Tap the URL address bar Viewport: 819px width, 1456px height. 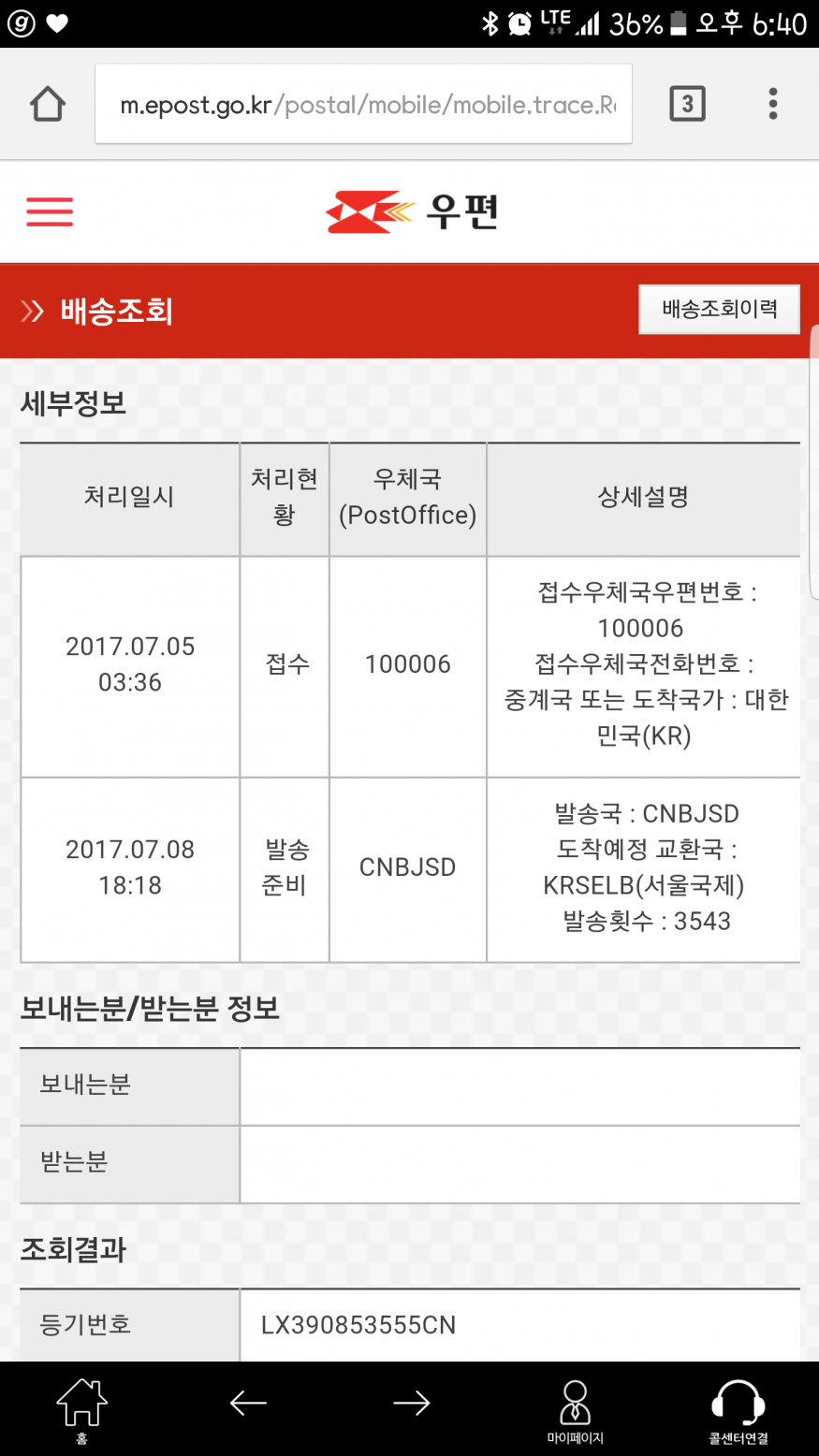[x=364, y=104]
